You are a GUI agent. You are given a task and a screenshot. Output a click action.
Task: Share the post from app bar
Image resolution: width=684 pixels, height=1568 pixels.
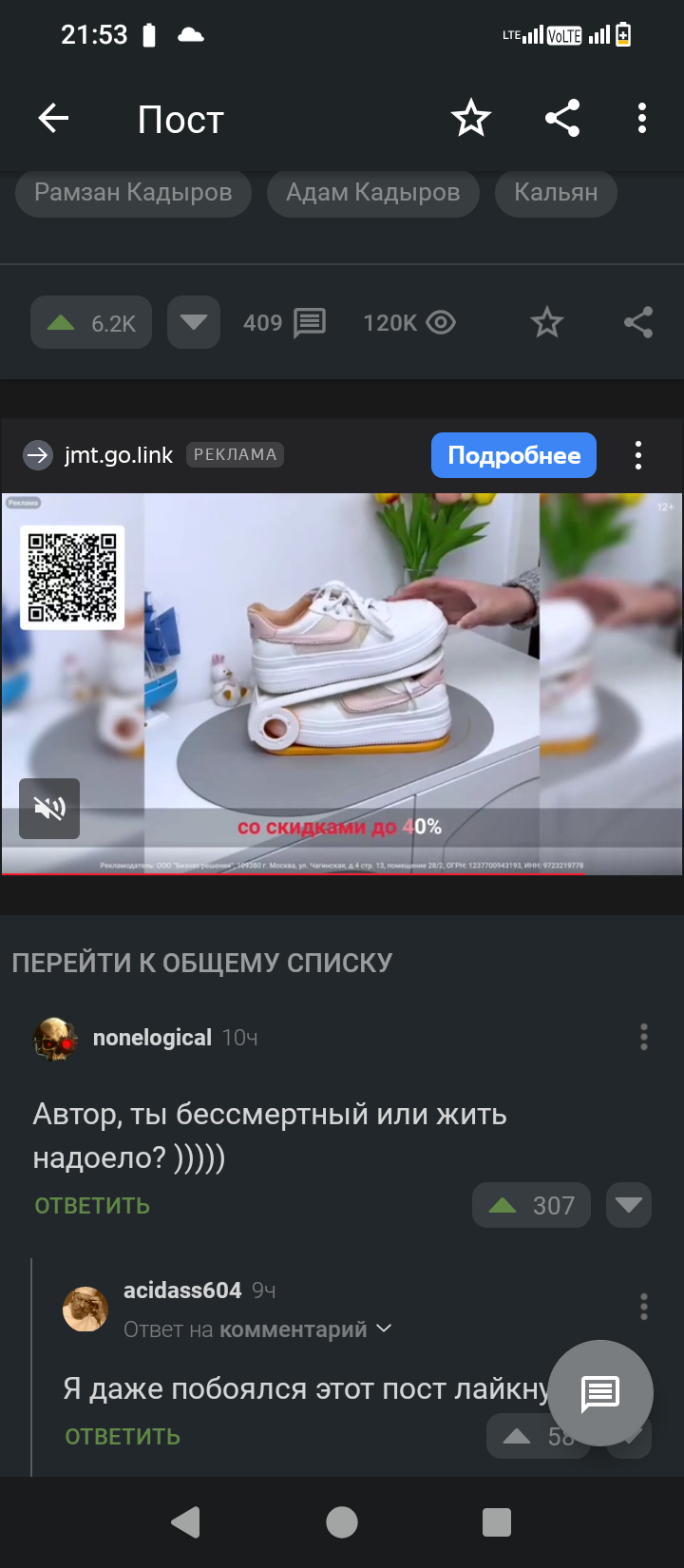[562, 119]
